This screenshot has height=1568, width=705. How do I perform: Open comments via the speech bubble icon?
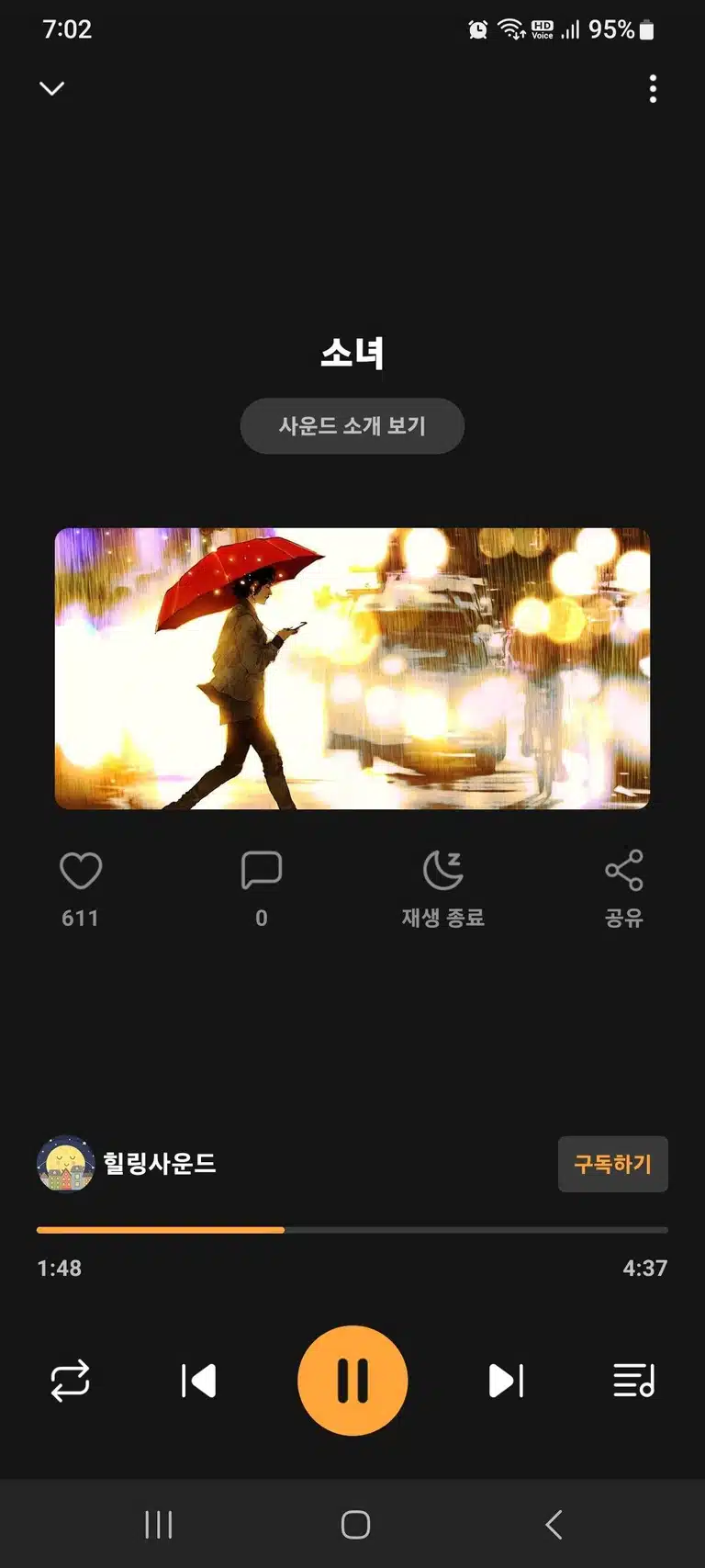(x=262, y=871)
